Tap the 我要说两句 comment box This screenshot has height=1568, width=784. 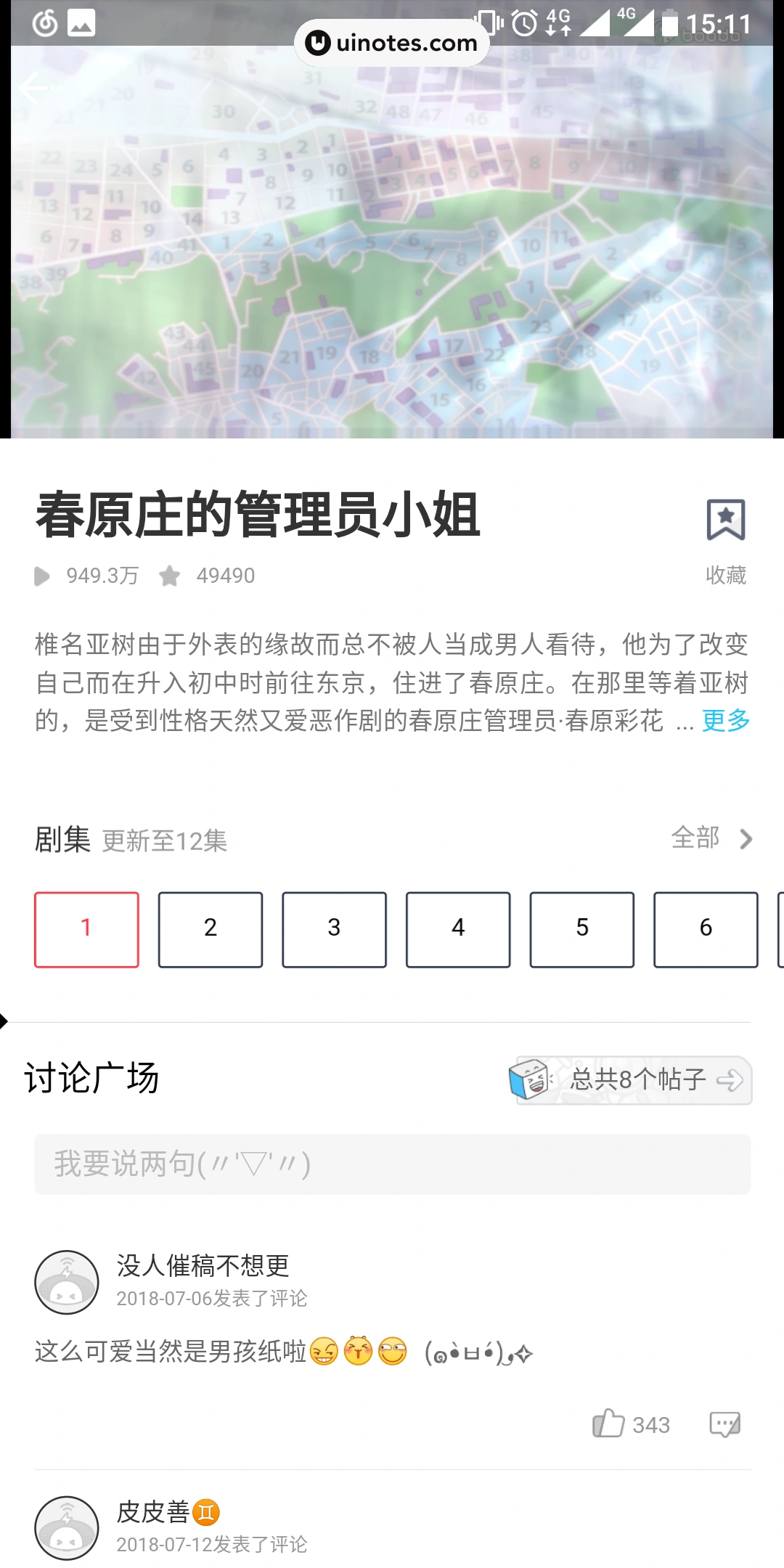pos(392,1164)
